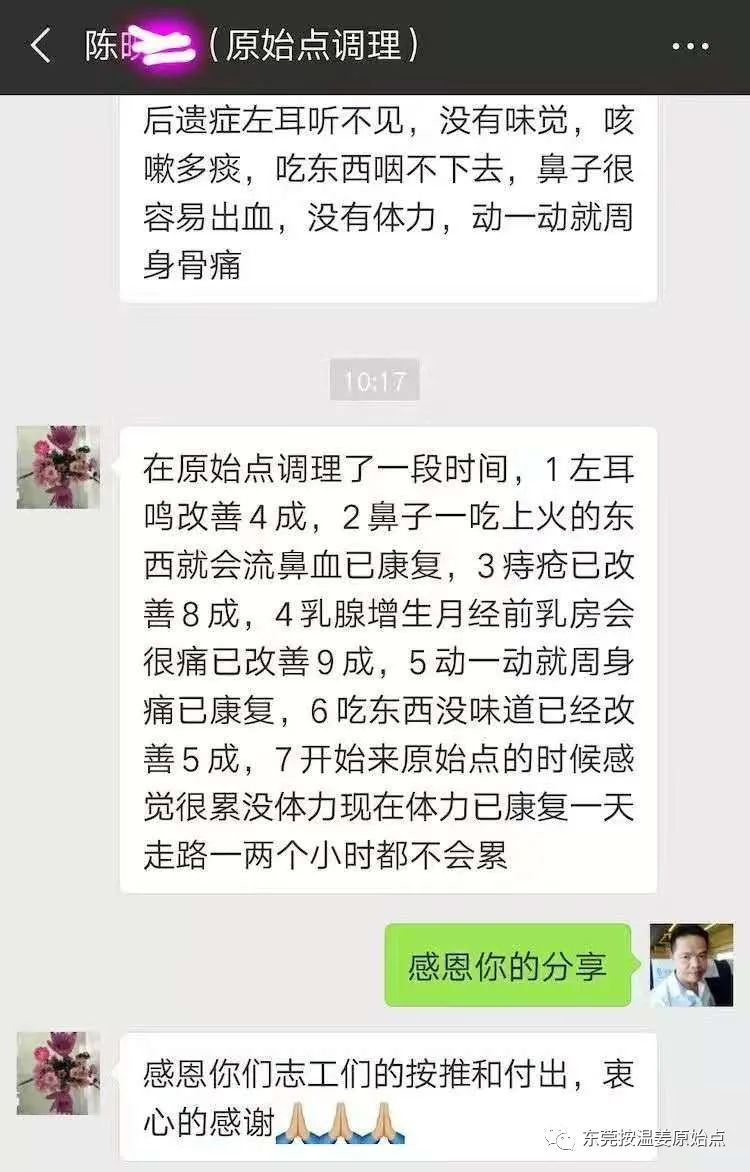The image size is (750, 1172).
Task: Tap the man's avatar beside 感恩你的分享
Action: [691, 965]
